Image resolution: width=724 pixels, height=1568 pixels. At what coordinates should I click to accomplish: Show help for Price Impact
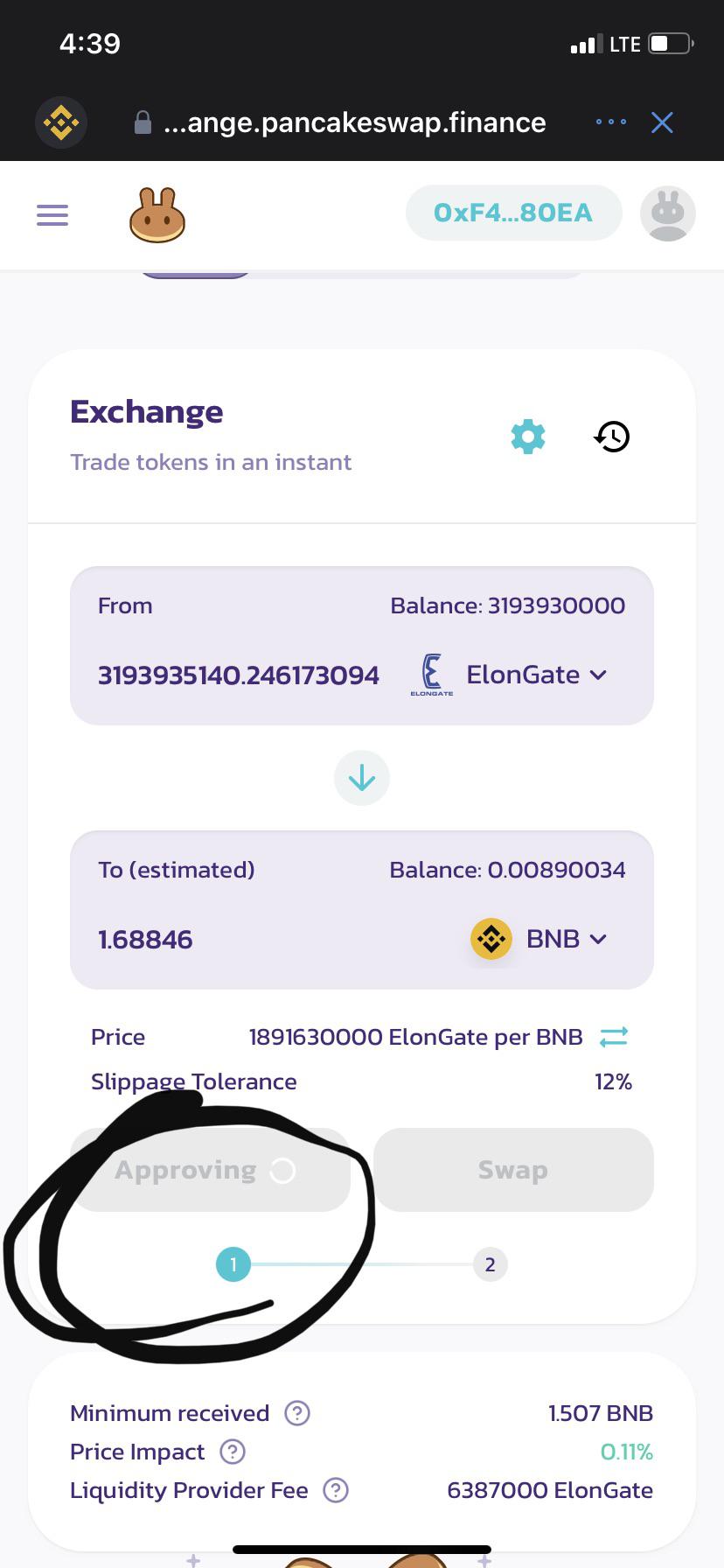(232, 1452)
